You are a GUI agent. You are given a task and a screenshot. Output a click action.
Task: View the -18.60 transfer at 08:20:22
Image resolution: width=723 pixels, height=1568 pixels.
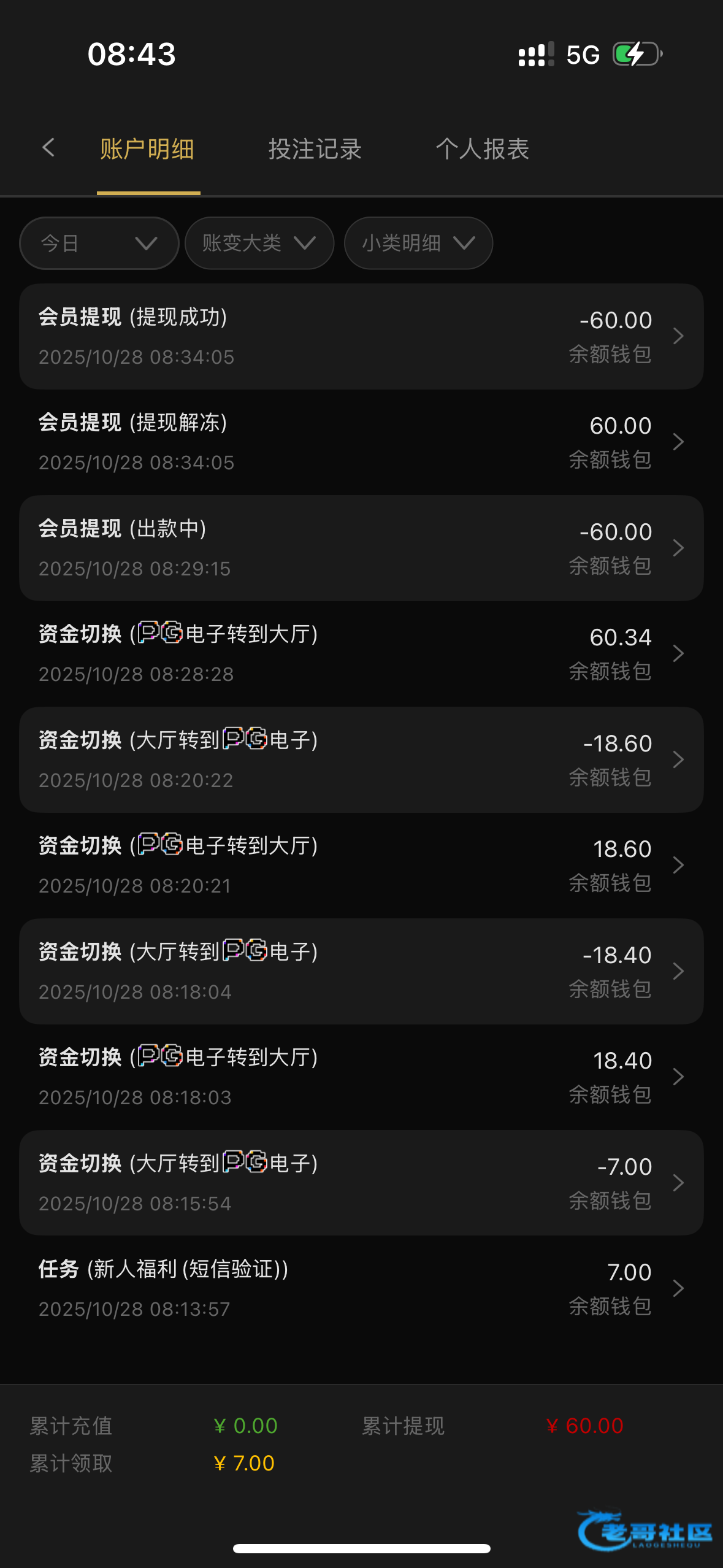tap(361, 759)
